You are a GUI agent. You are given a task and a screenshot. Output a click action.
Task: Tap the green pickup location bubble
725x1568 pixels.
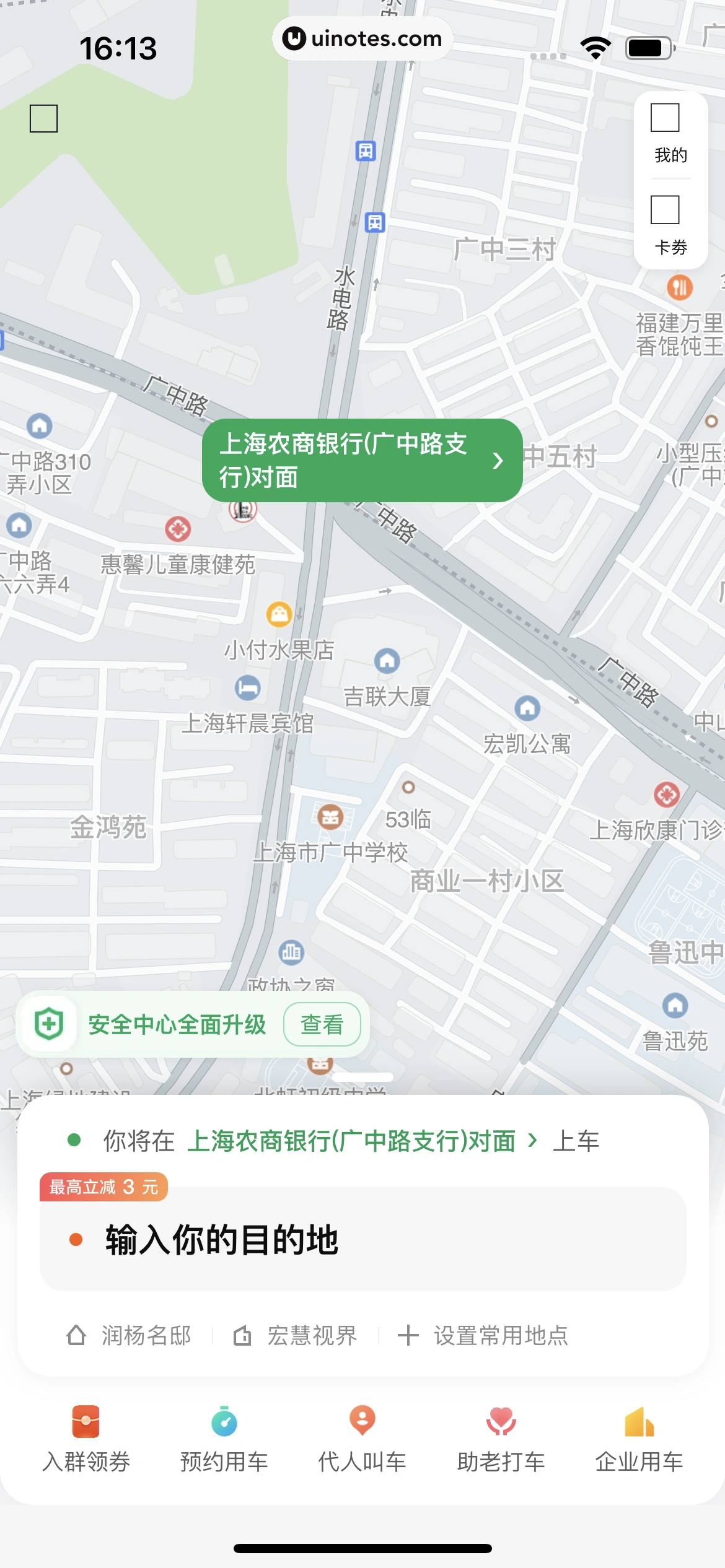tap(362, 460)
